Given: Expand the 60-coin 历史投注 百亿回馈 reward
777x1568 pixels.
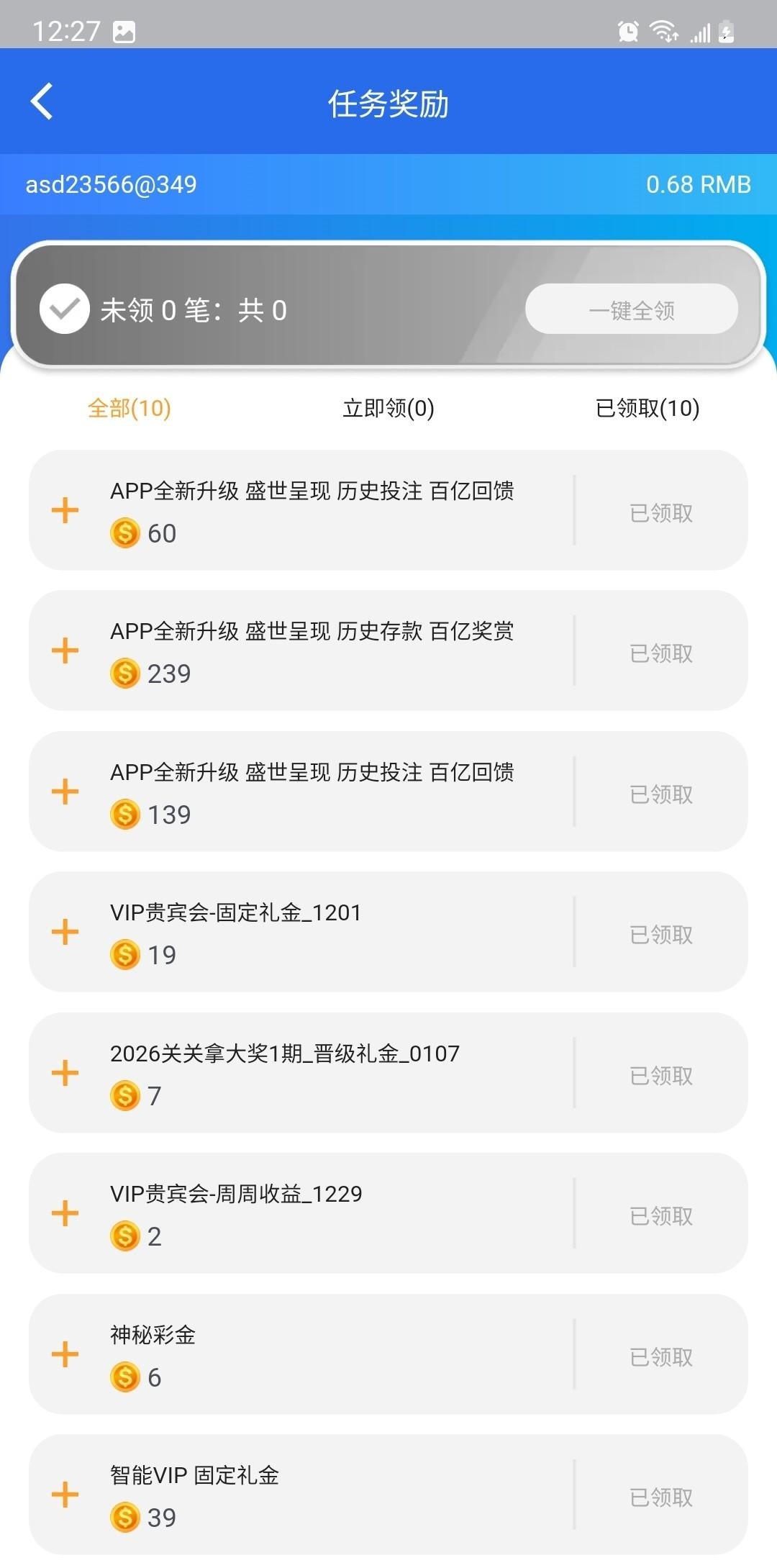Looking at the screenshot, I should point(65,511).
